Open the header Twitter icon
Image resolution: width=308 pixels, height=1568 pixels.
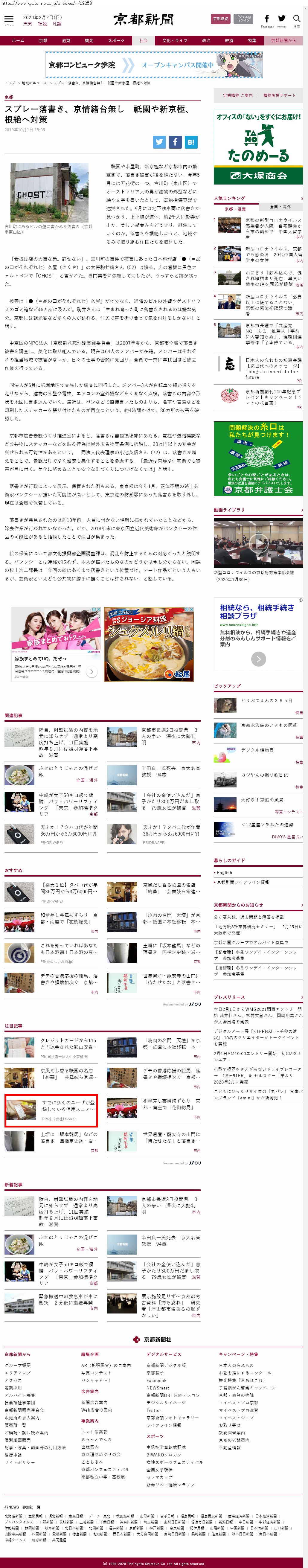(x=282, y=20)
